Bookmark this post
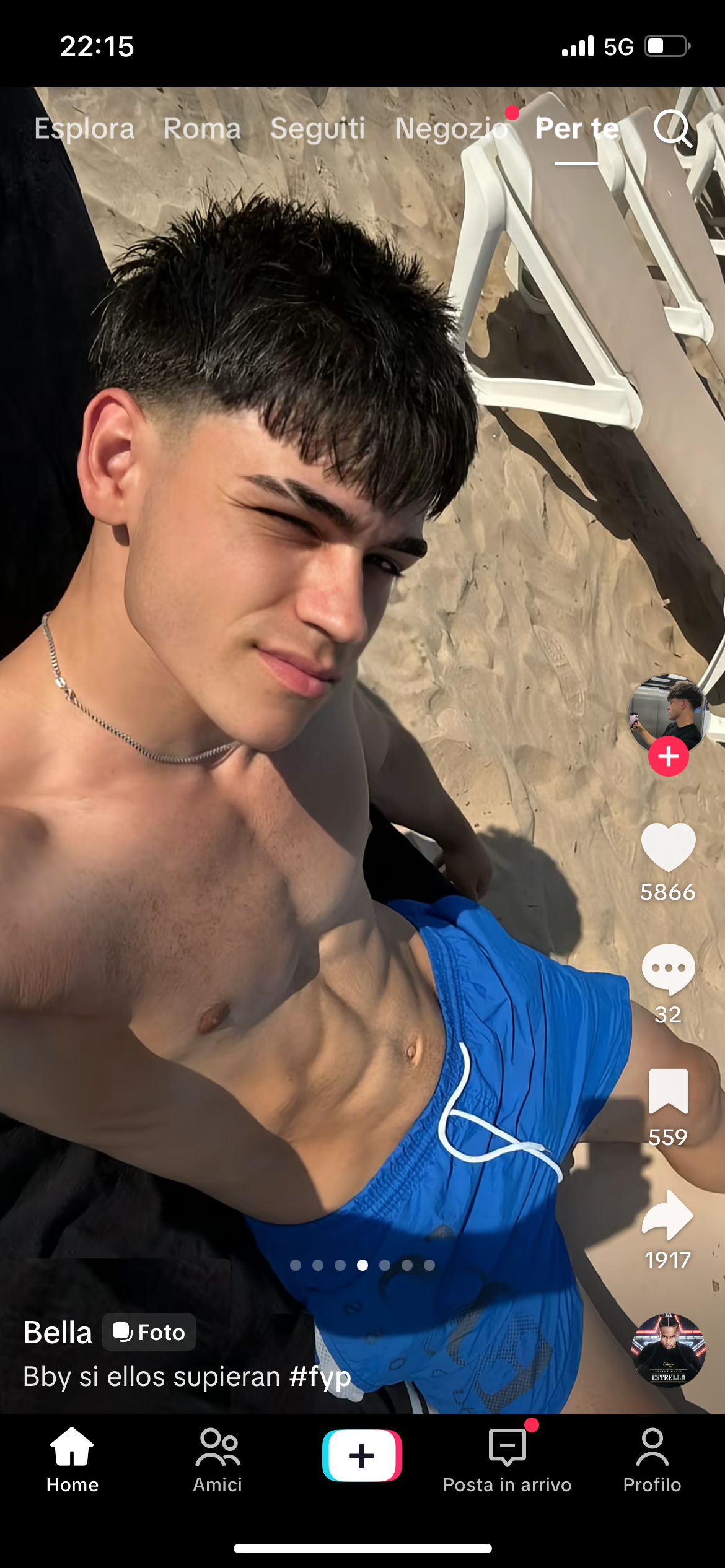Image resolution: width=725 pixels, height=1568 pixels. (x=668, y=1091)
